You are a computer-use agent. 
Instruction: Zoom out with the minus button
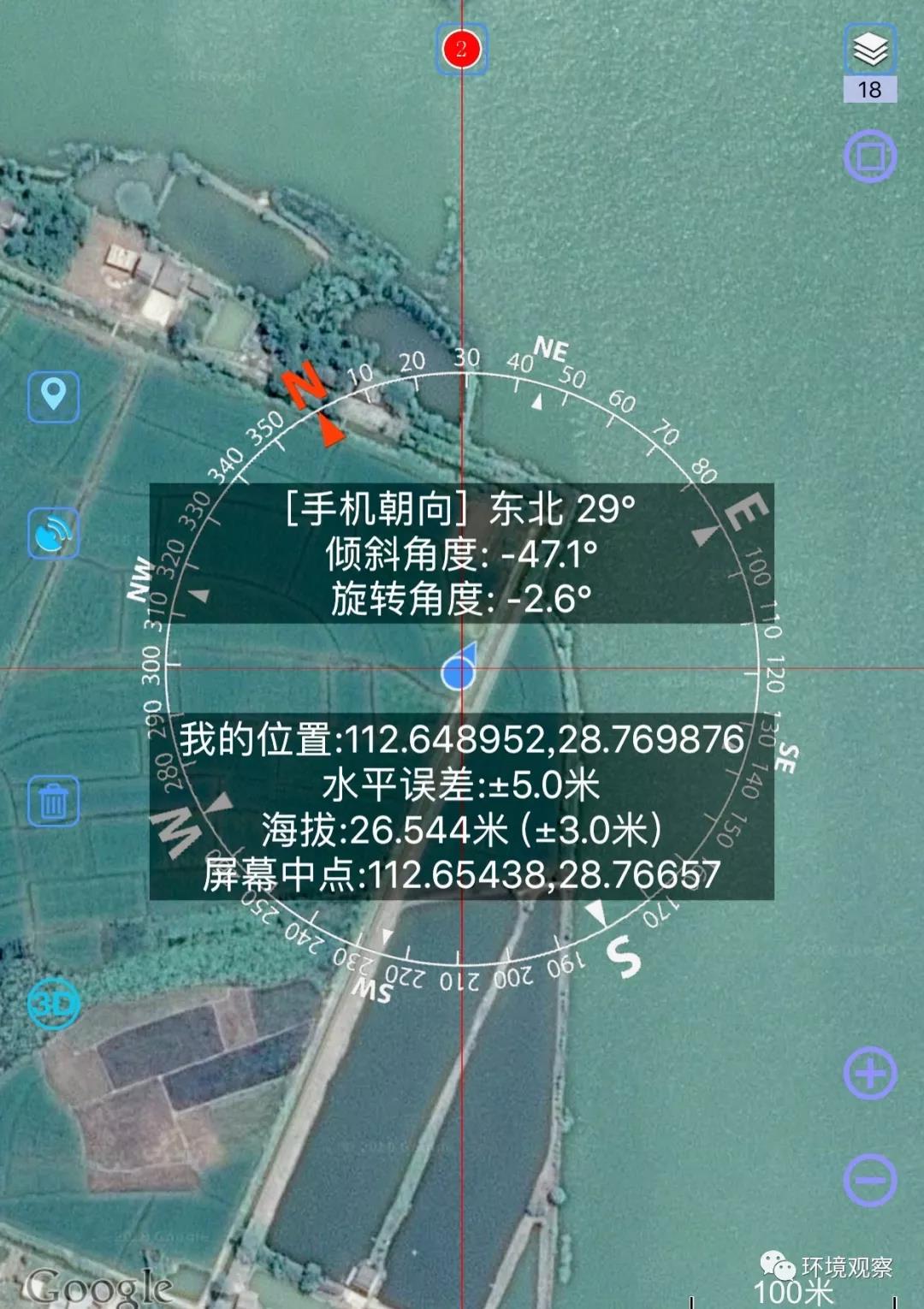coord(870,1181)
